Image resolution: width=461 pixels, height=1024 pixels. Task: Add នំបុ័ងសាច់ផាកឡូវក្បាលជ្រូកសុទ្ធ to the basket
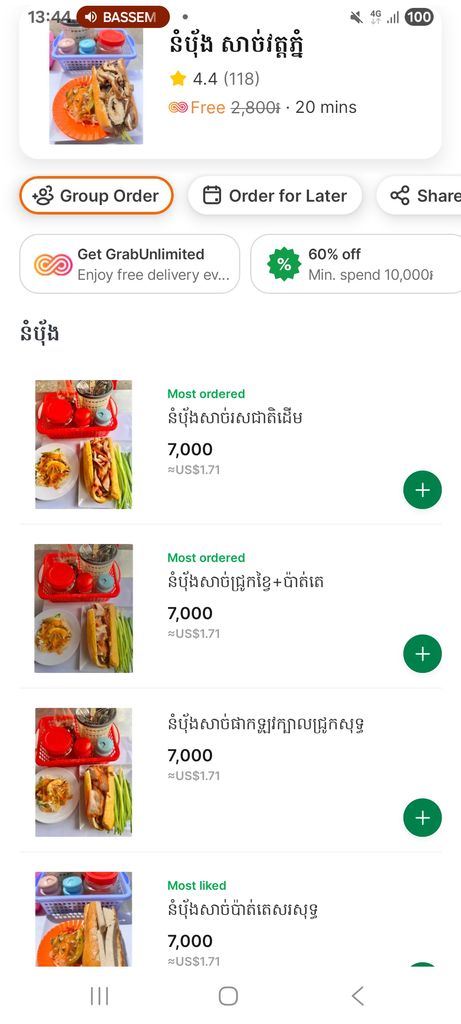click(x=422, y=817)
